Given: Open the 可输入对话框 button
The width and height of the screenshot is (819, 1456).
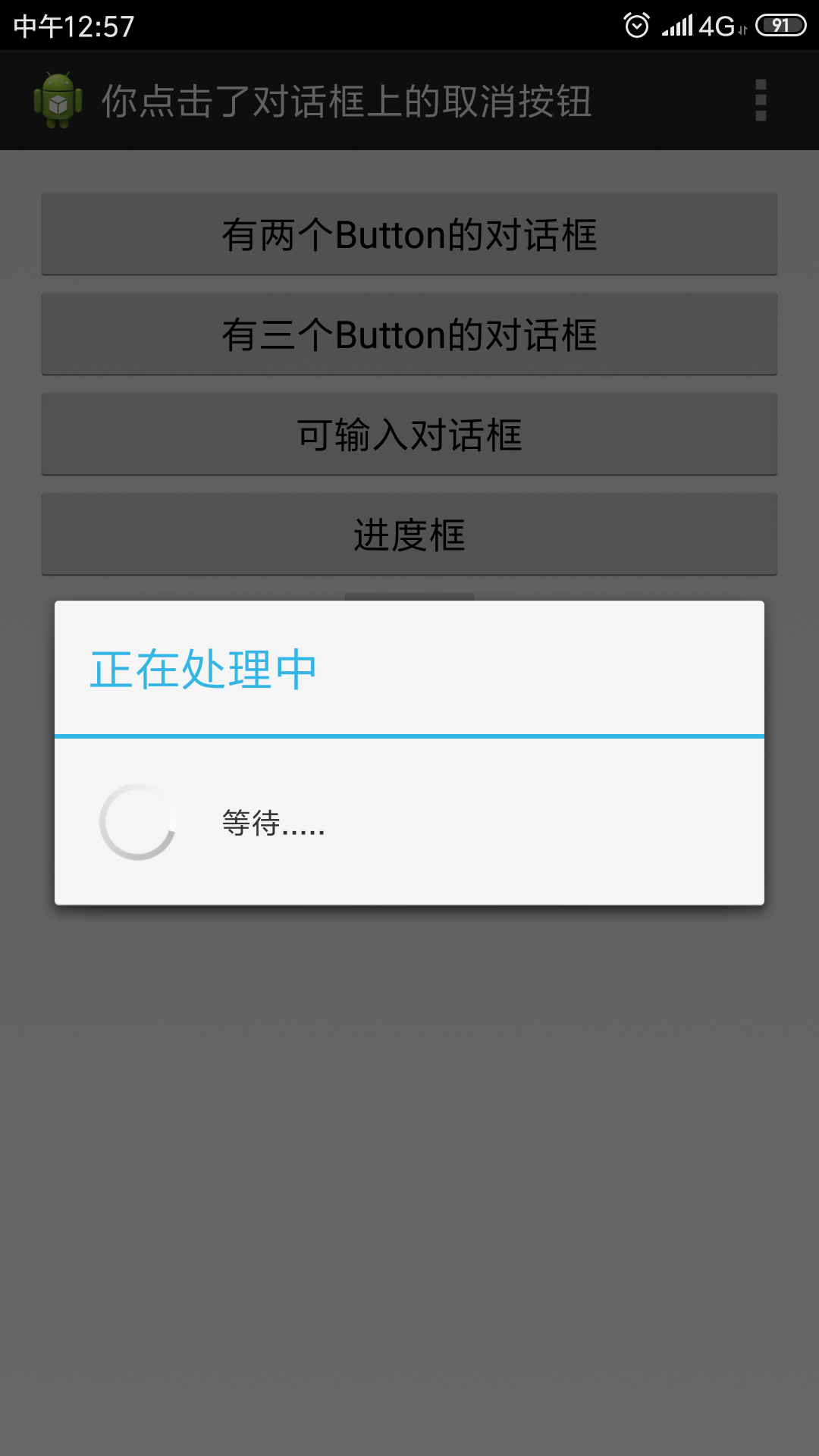Looking at the screenshot, I should point(409,435).
